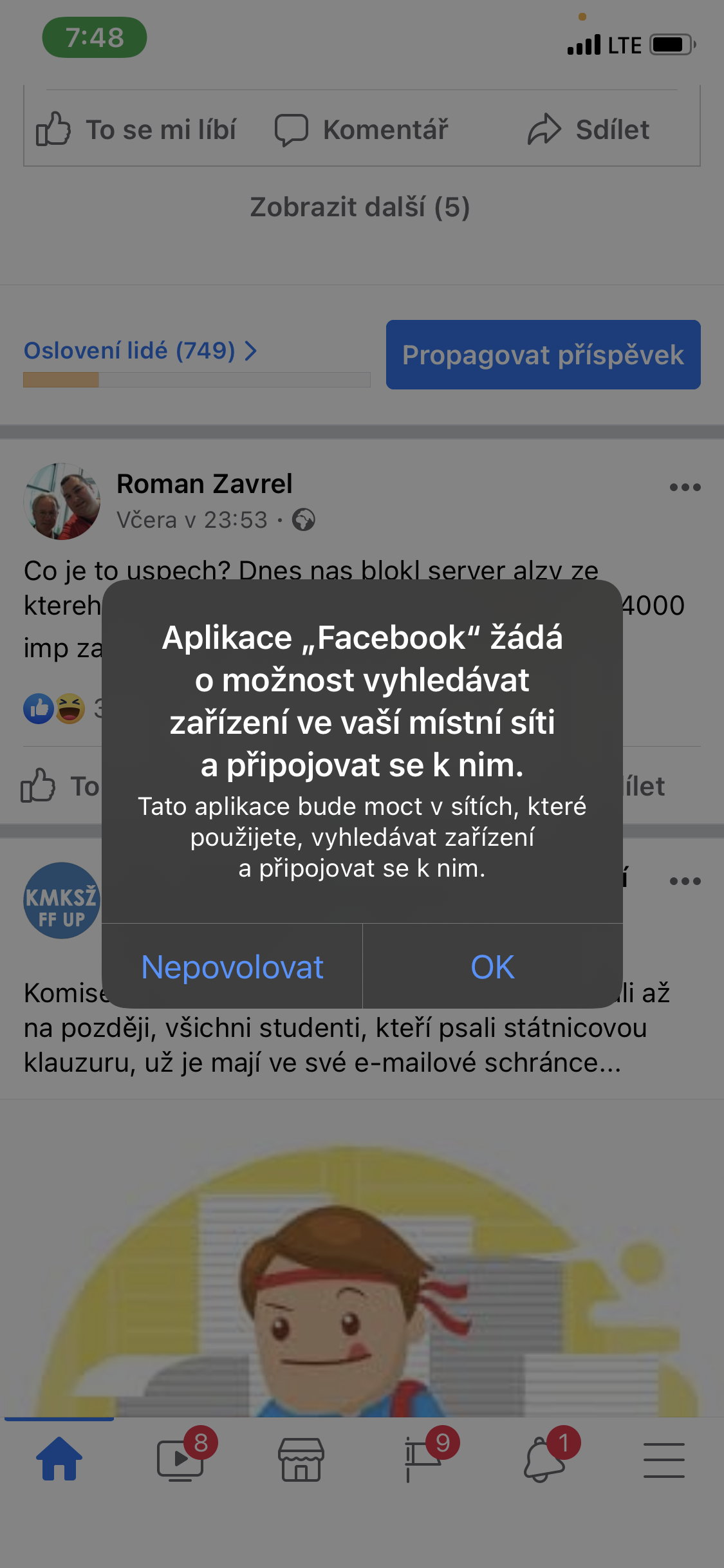Open KMKSŽ FF UP page avatar
Viewport: 724px width, 1568px height.
62,900
